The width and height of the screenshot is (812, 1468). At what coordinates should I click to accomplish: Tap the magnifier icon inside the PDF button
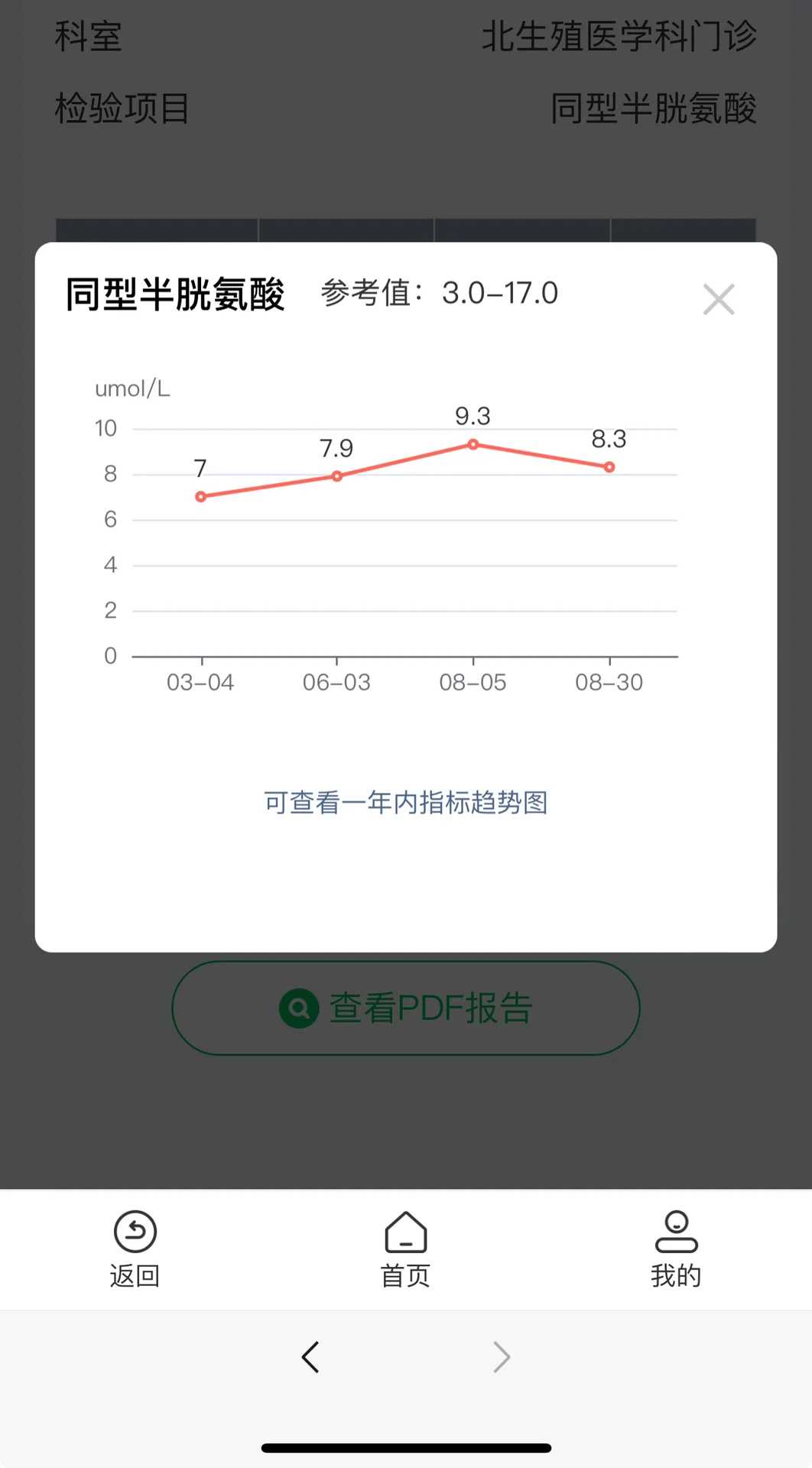[298, 1008]
